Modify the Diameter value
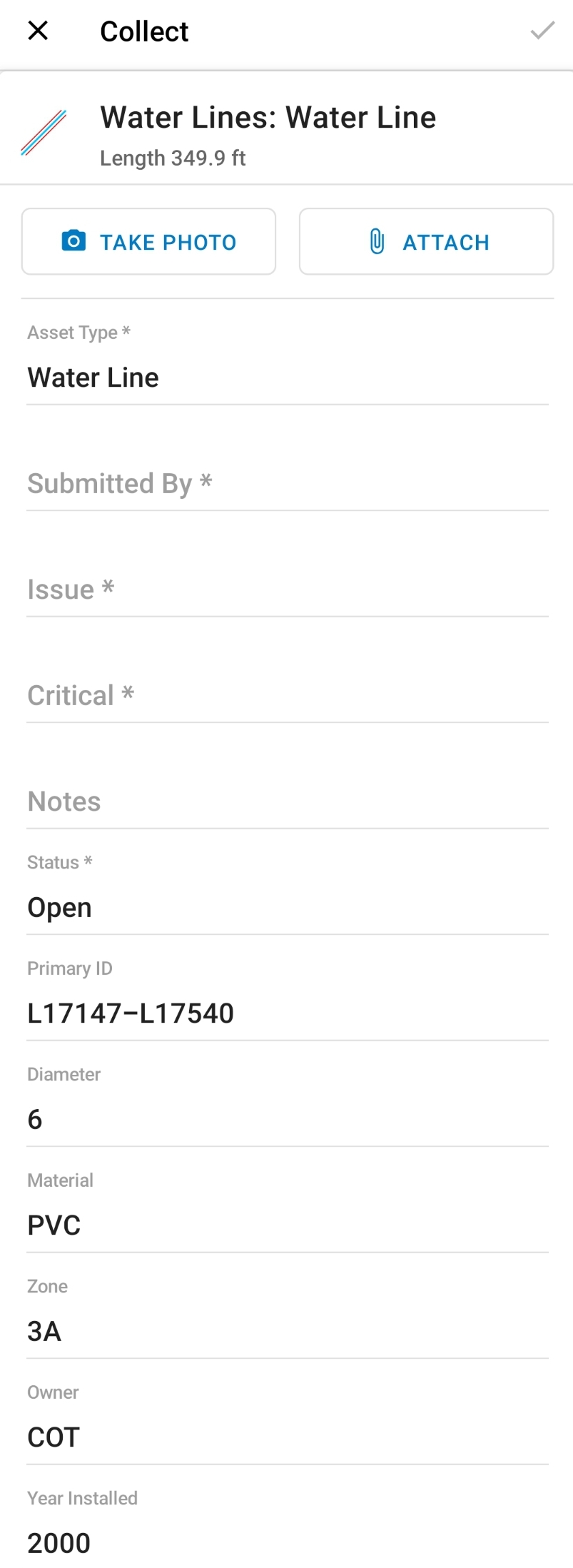573x1568 pixels. (287, 1119)
